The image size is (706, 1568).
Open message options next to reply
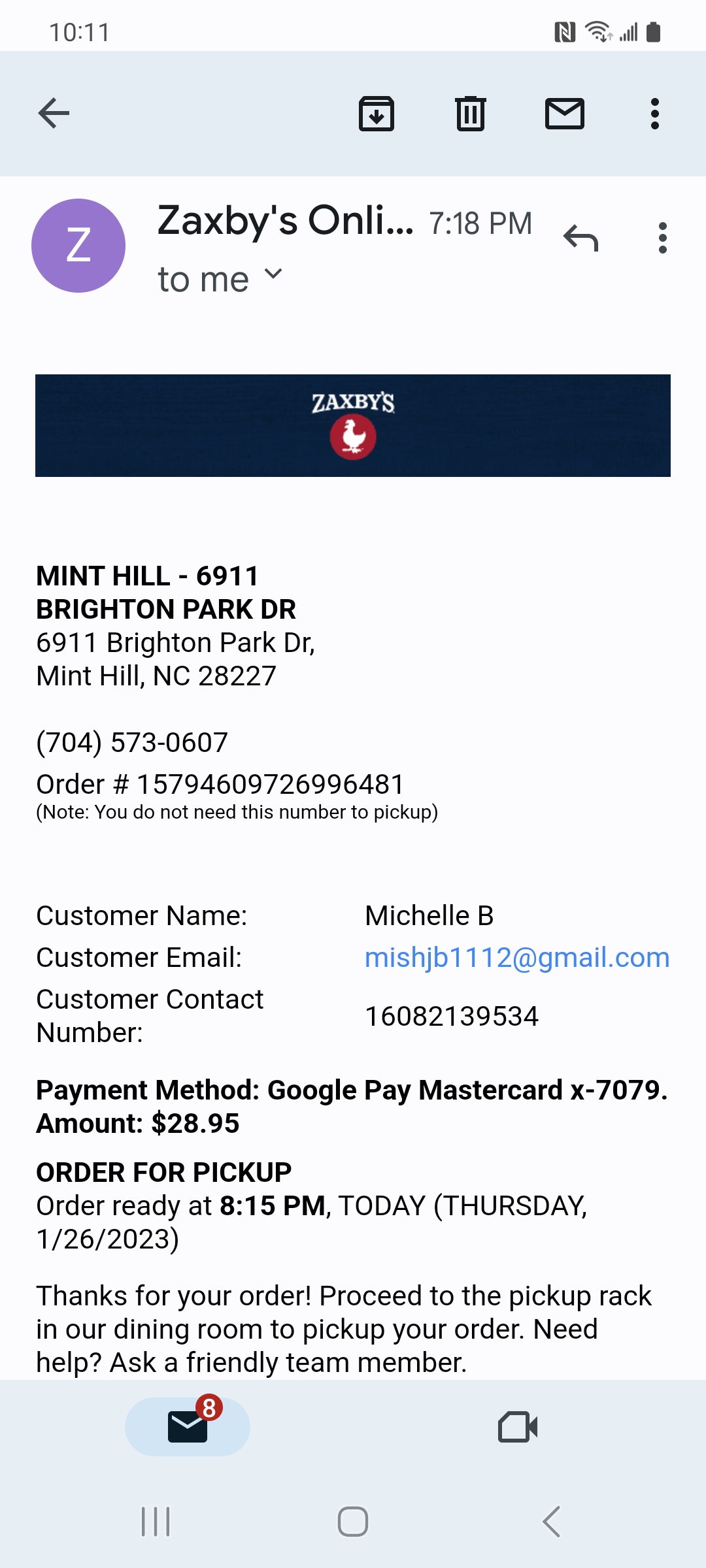point(662,238)
